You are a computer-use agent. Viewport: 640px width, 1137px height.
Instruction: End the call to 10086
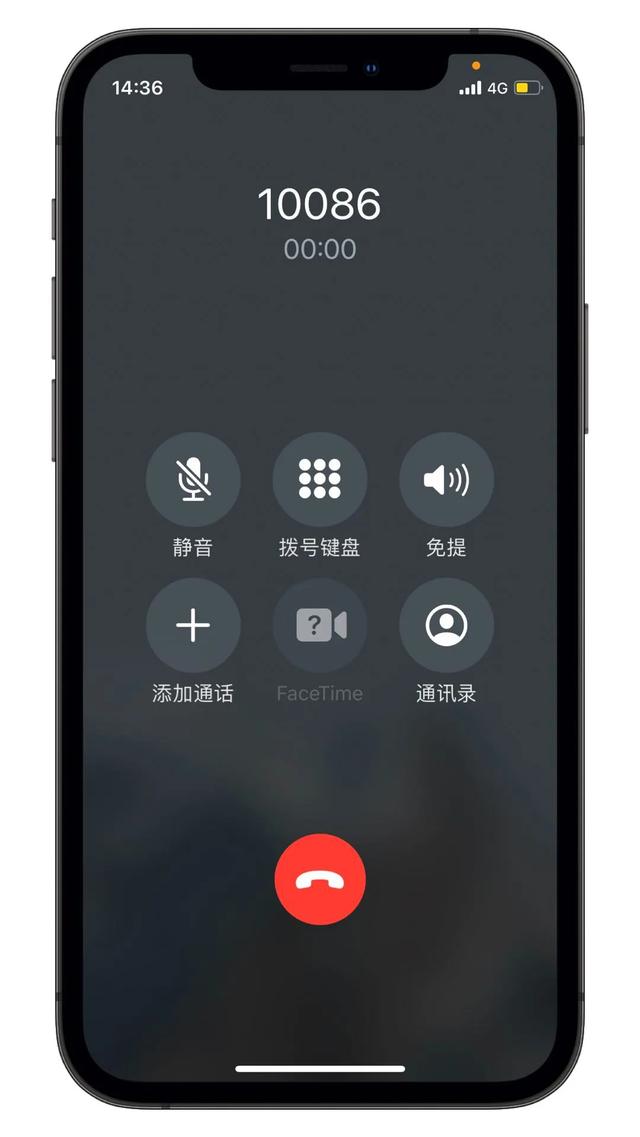tap(320, 879)
